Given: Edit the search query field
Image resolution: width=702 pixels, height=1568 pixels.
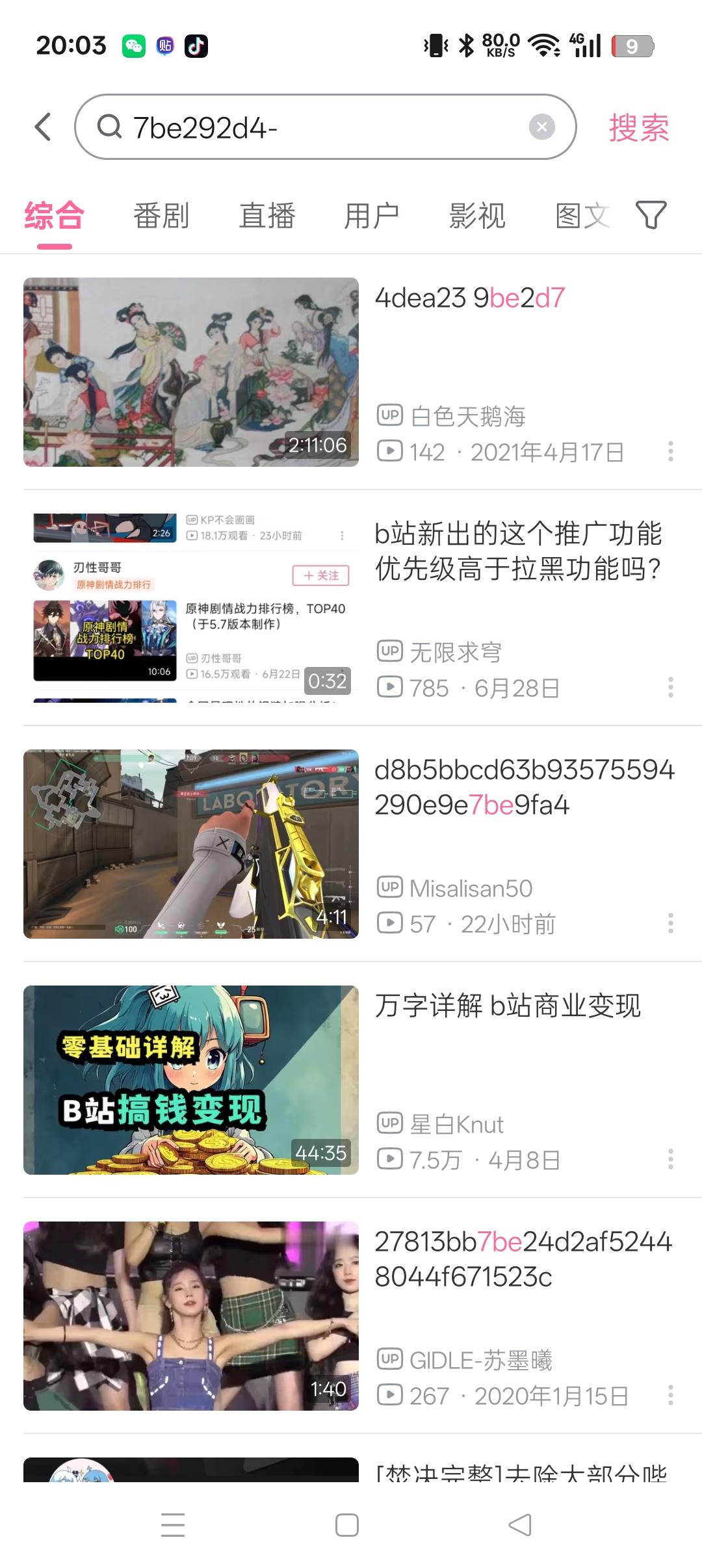Looking at the screenshot, I should 312,127.
